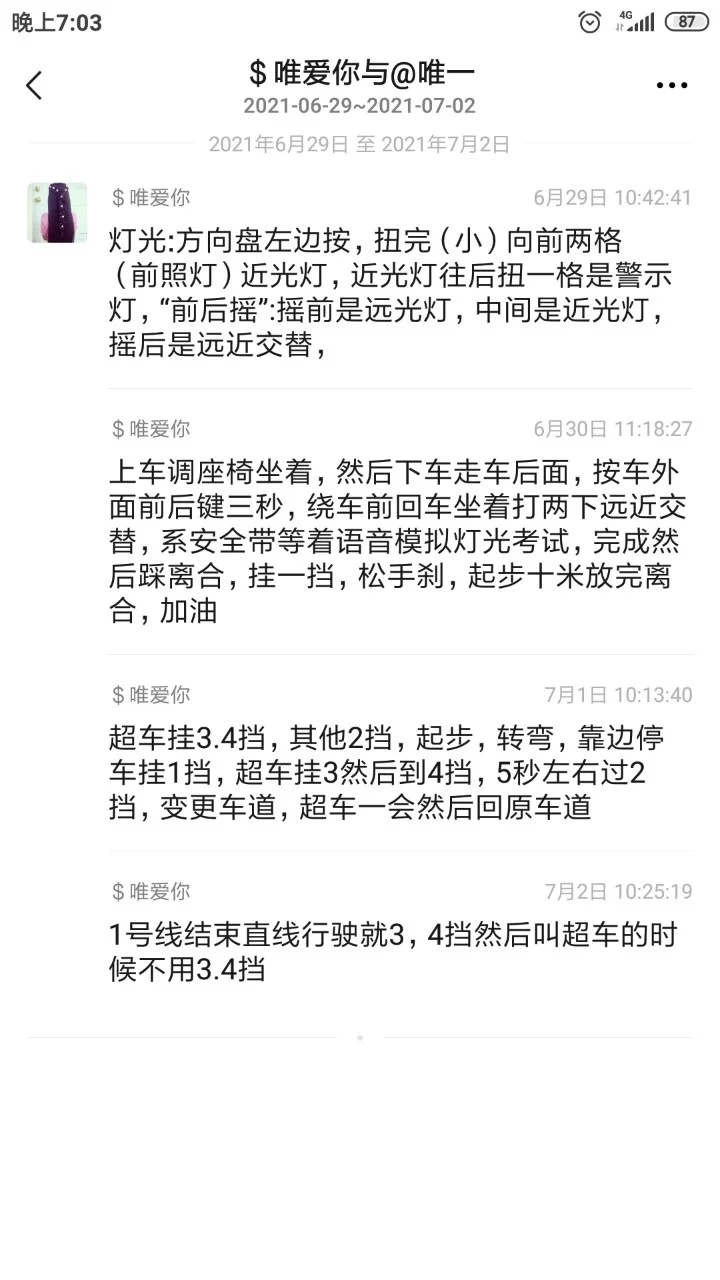Go back using the top-left arrow
Image resolution: width=720 pixels, height=1280 pixels.
pos(34,85)
